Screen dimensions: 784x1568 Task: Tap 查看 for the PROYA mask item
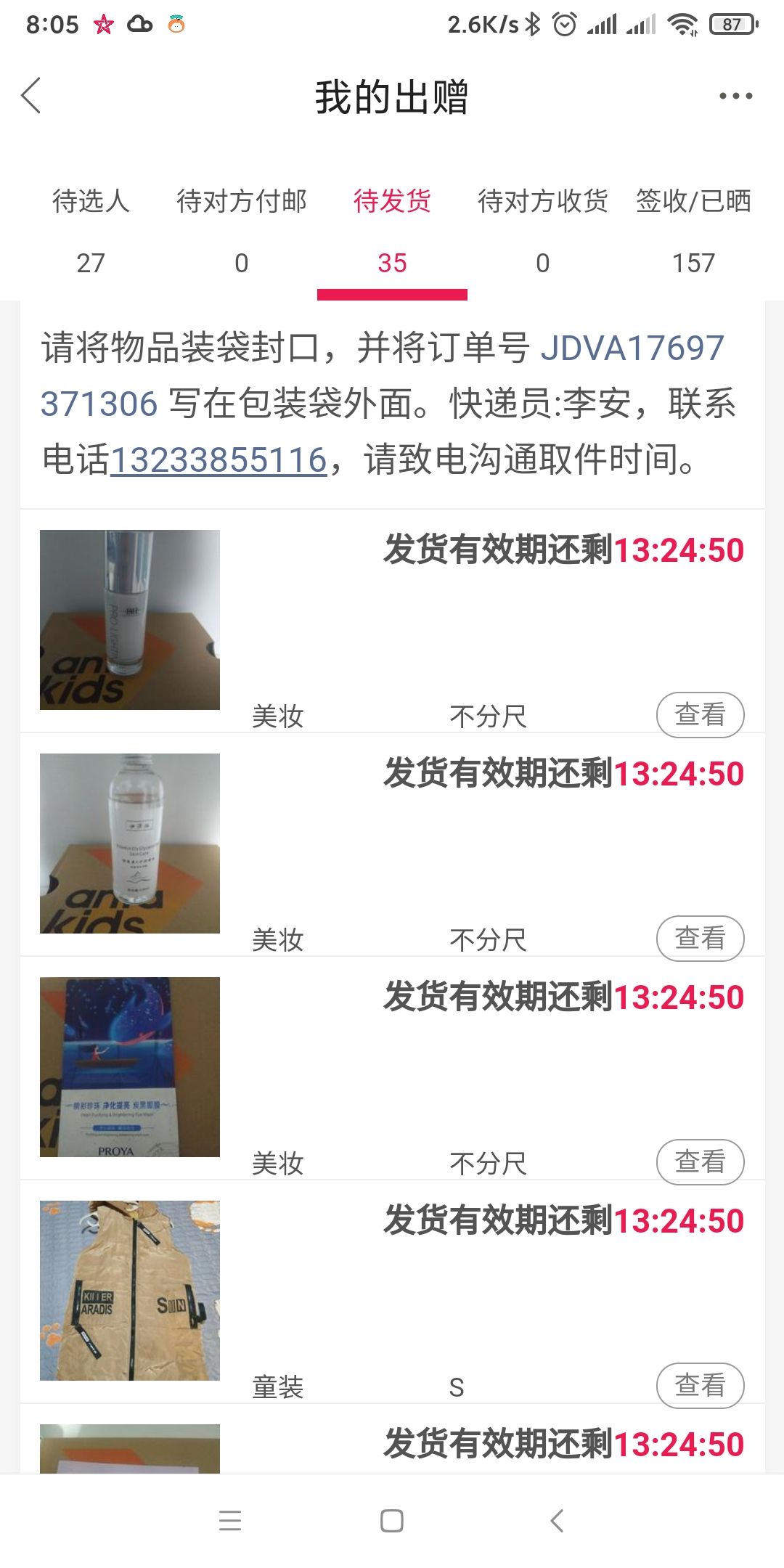tap(700, 1162)
